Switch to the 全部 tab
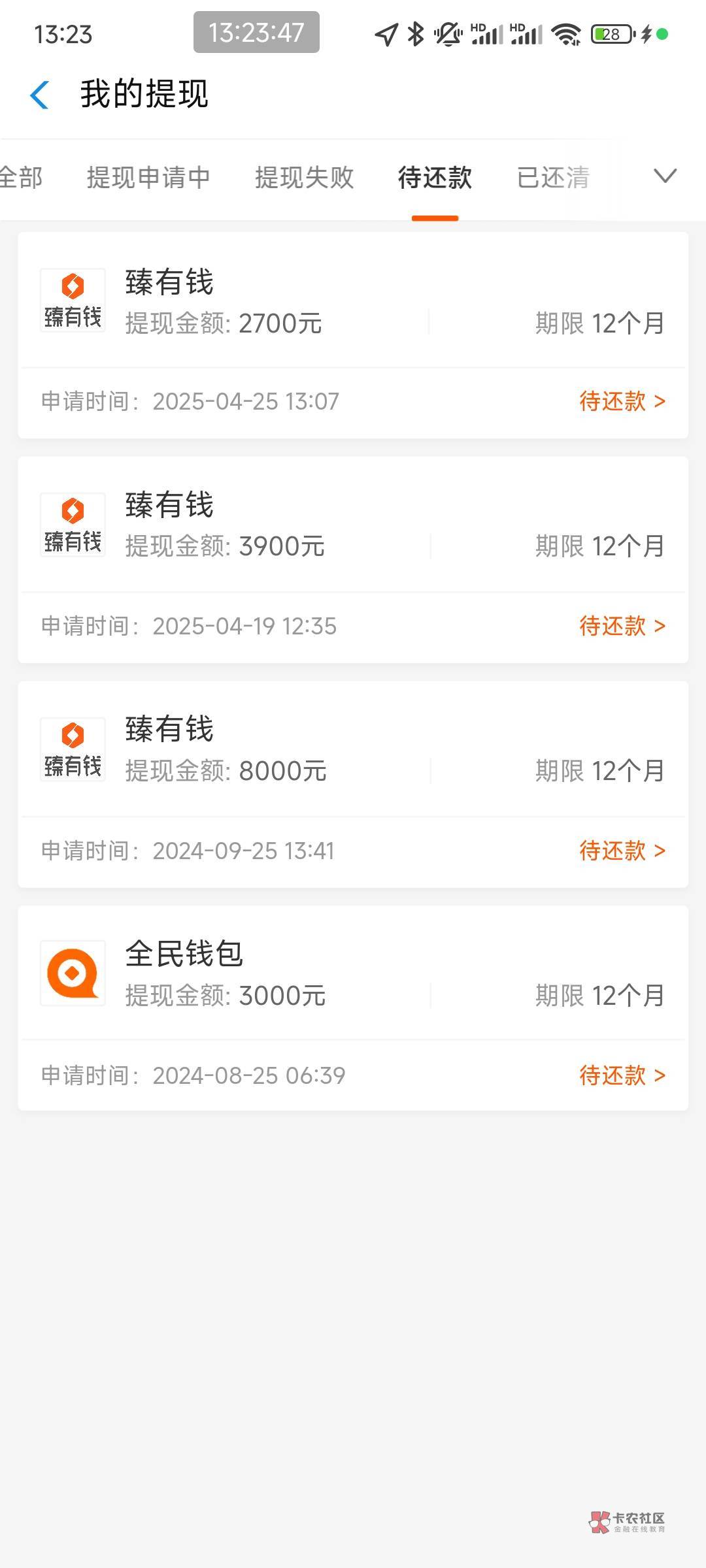This screenshot has height=1568, width=706. [21, 178]
